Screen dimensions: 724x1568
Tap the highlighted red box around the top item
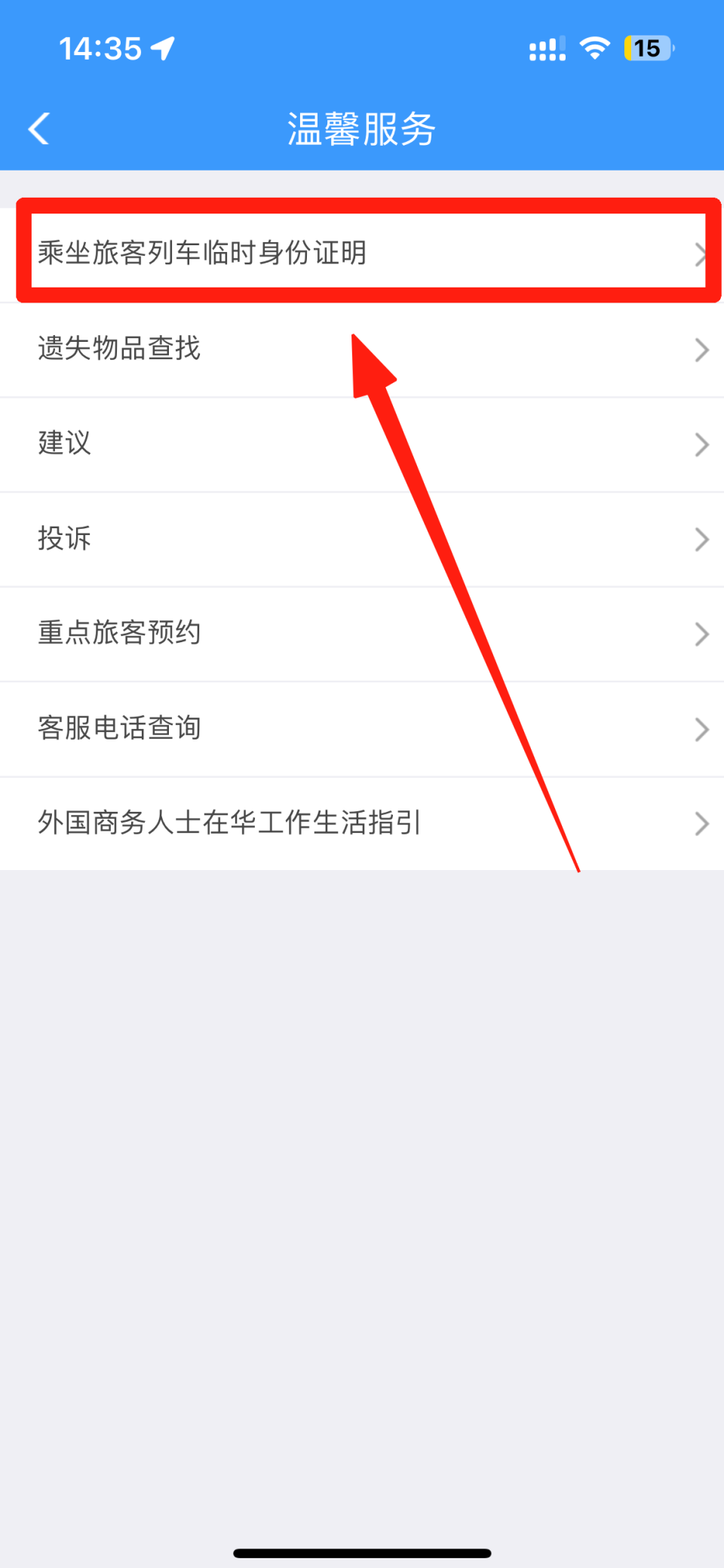pos(362,251)
